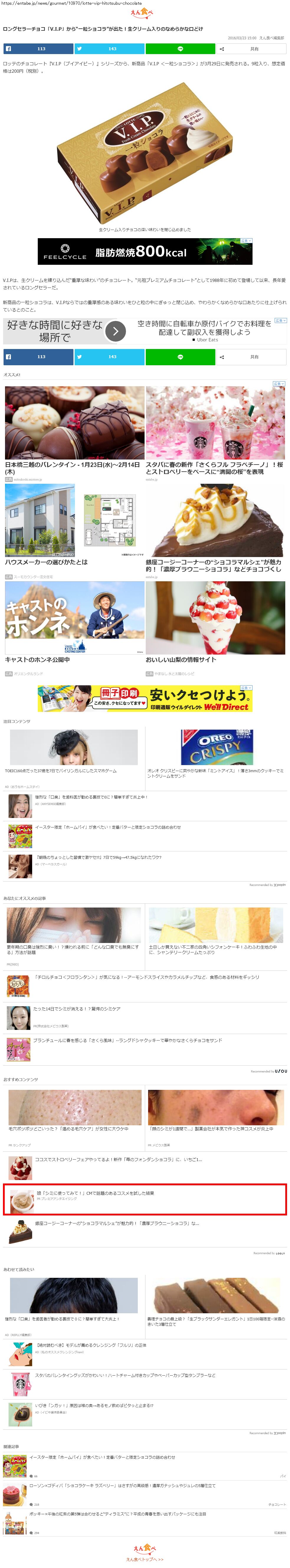
Task: Share via the top LINE button
Action: (x=180, y=49)
